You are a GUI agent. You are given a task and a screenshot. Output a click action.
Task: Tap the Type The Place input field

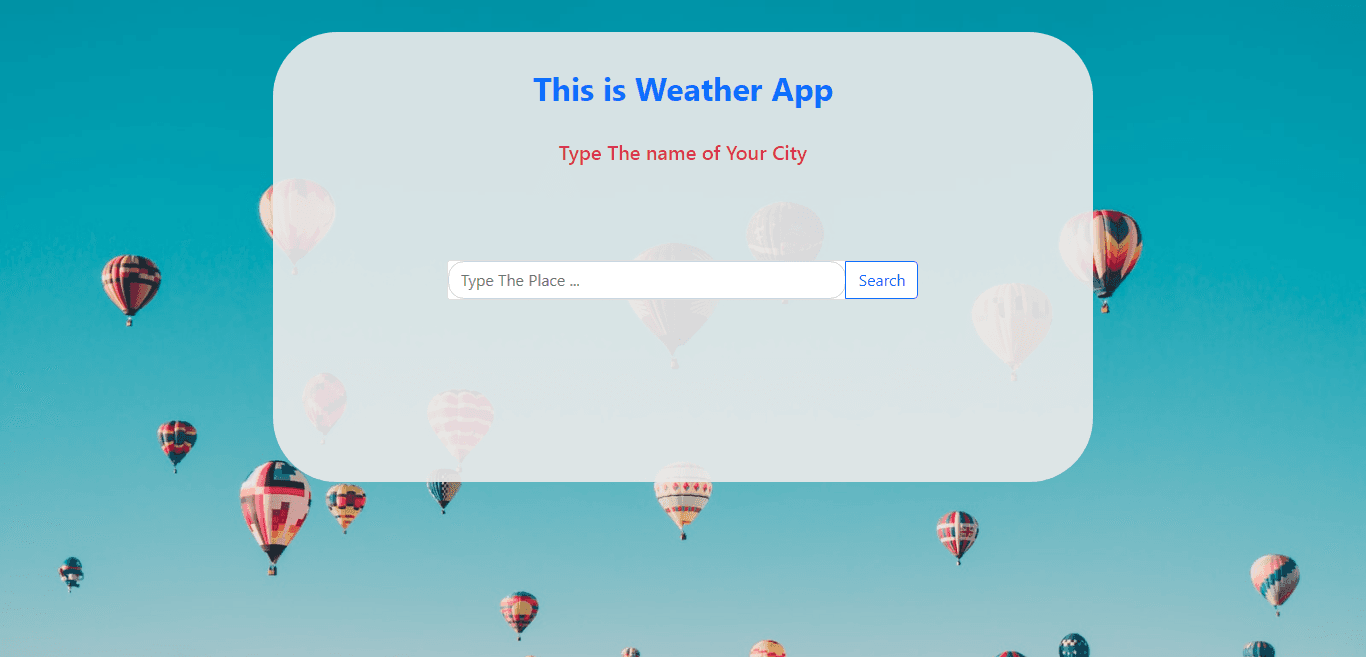pyautogui.click(x=646, y=280)
